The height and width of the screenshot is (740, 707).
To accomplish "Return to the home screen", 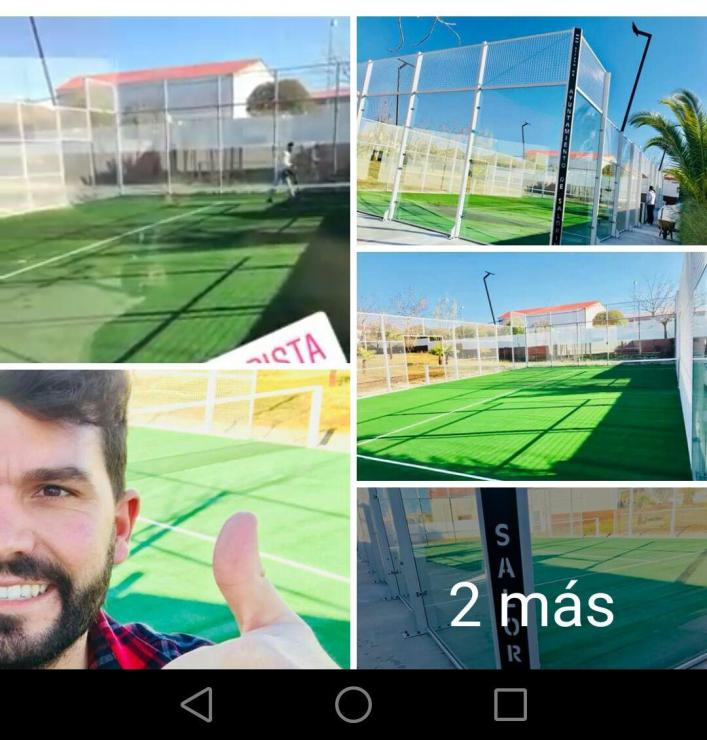I will [353, 705].
